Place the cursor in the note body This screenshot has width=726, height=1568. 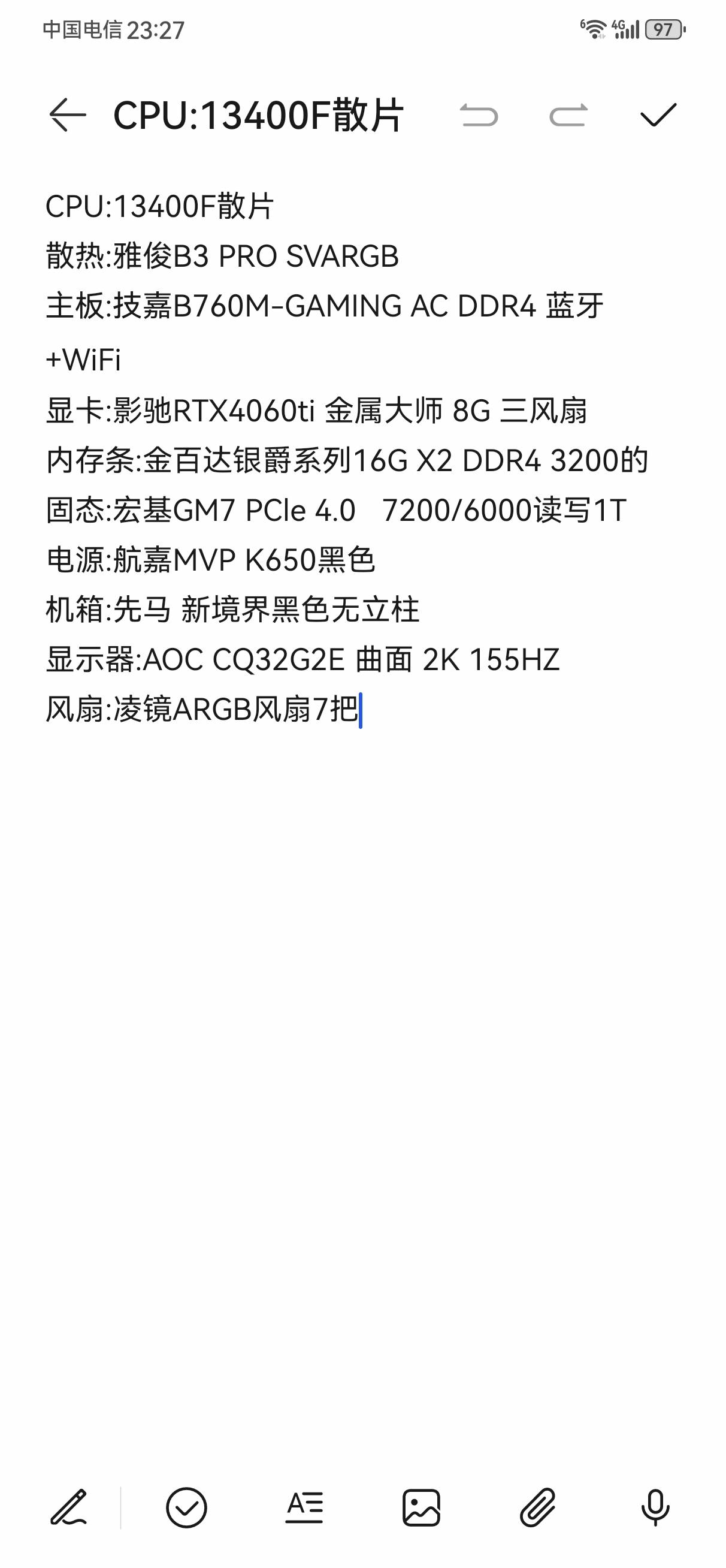point(362,1035)
